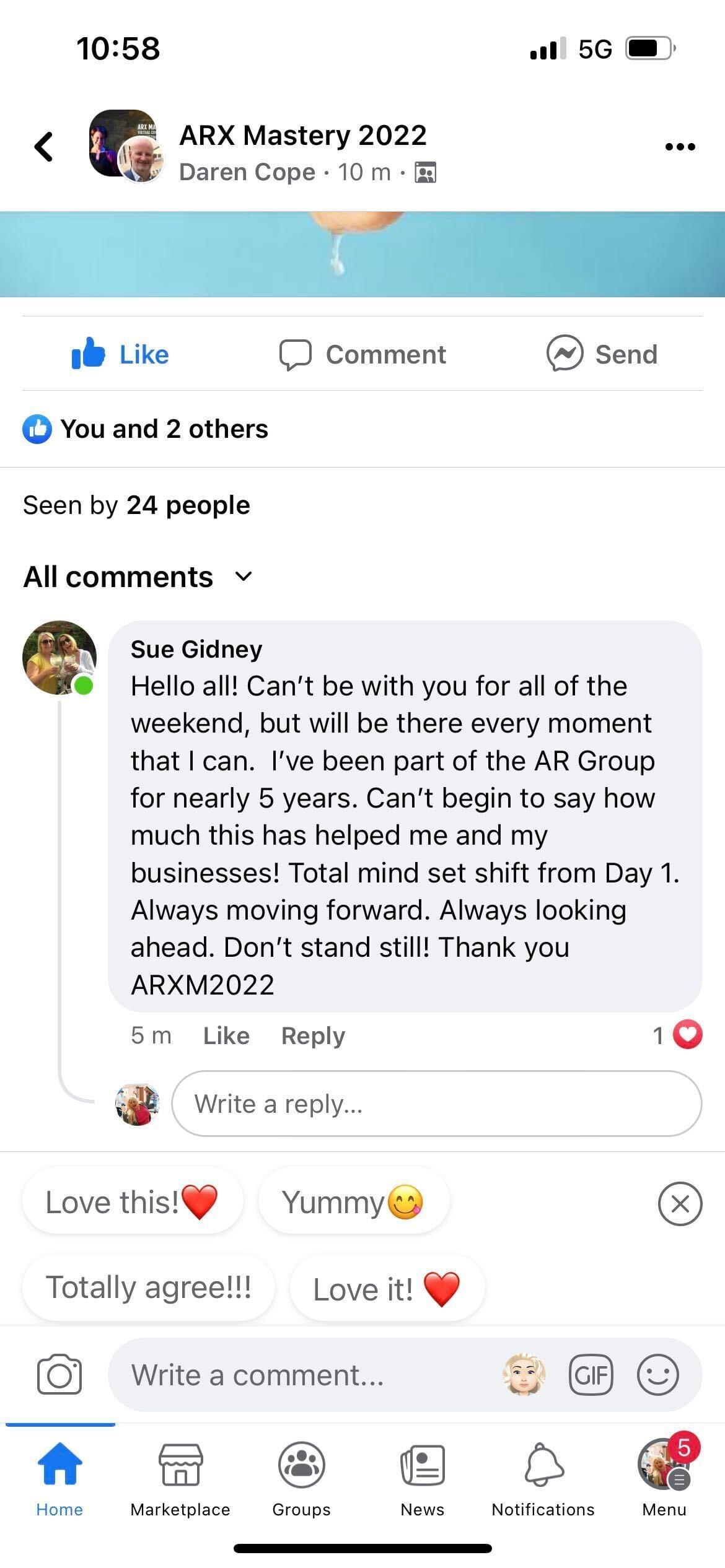The image size is (725, 1568).
Task: Reply to Sue Gidney's comment
Action: [313, 1035]
